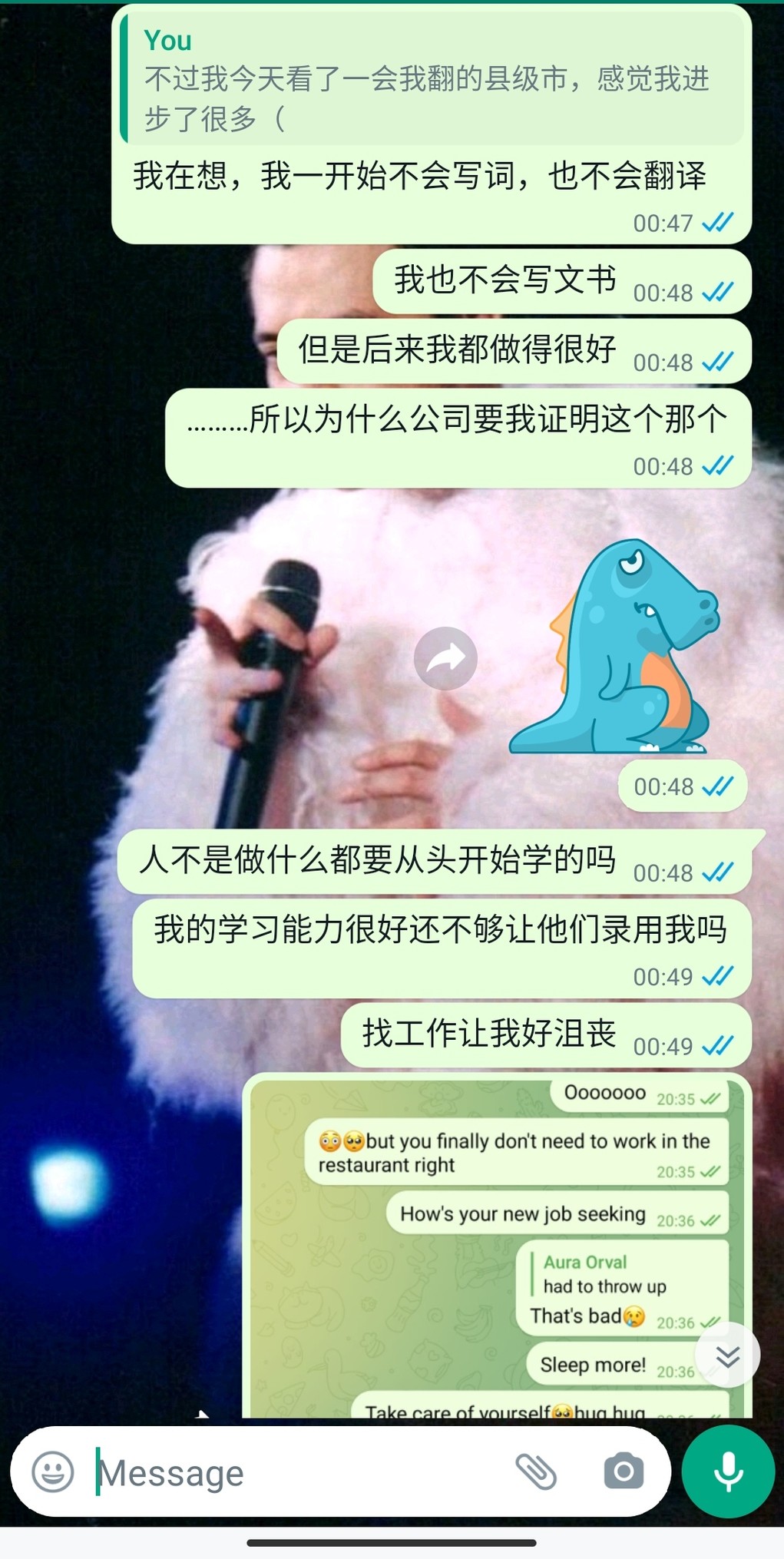
Task: Open the emoji picker
Action: pyautogui.click(x=52, y=1471)
